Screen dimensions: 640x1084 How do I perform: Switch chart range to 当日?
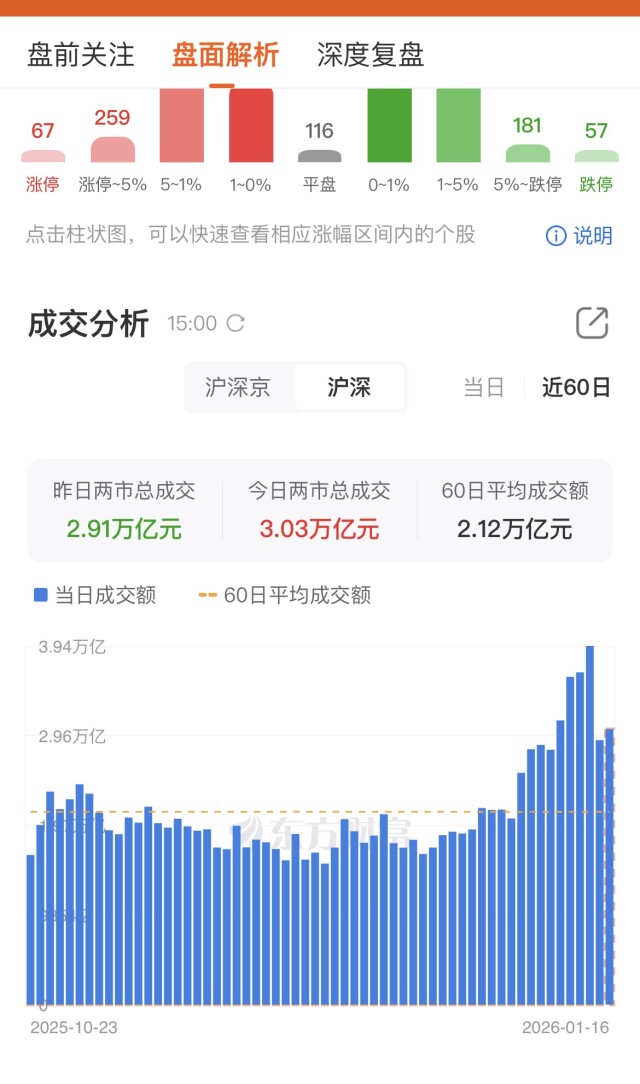(x=484, y=387)
